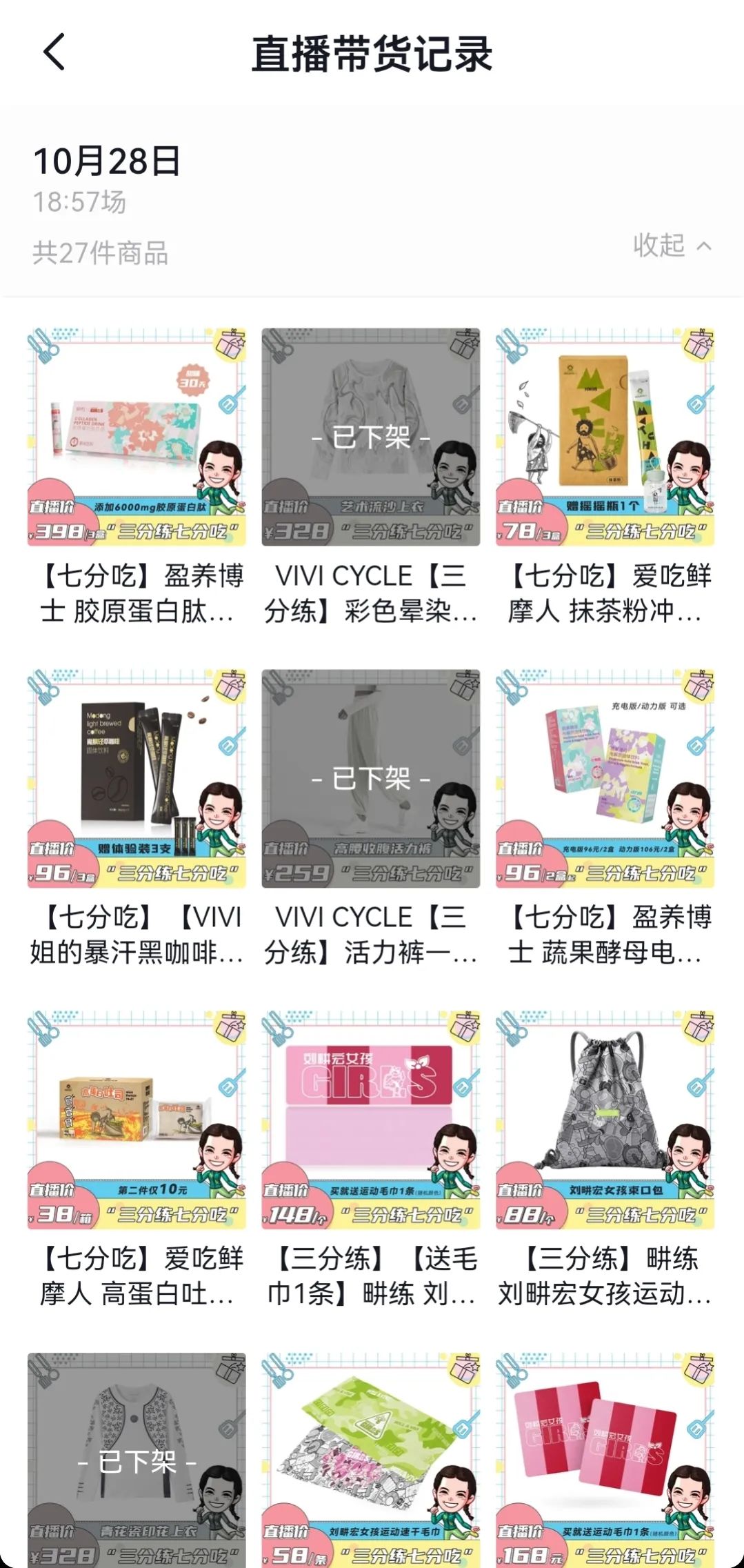Open 送毛巾1条 畊练 ¥148 product card
The height and width of the screenshot is (1568, 744).
click(371, 1120)
